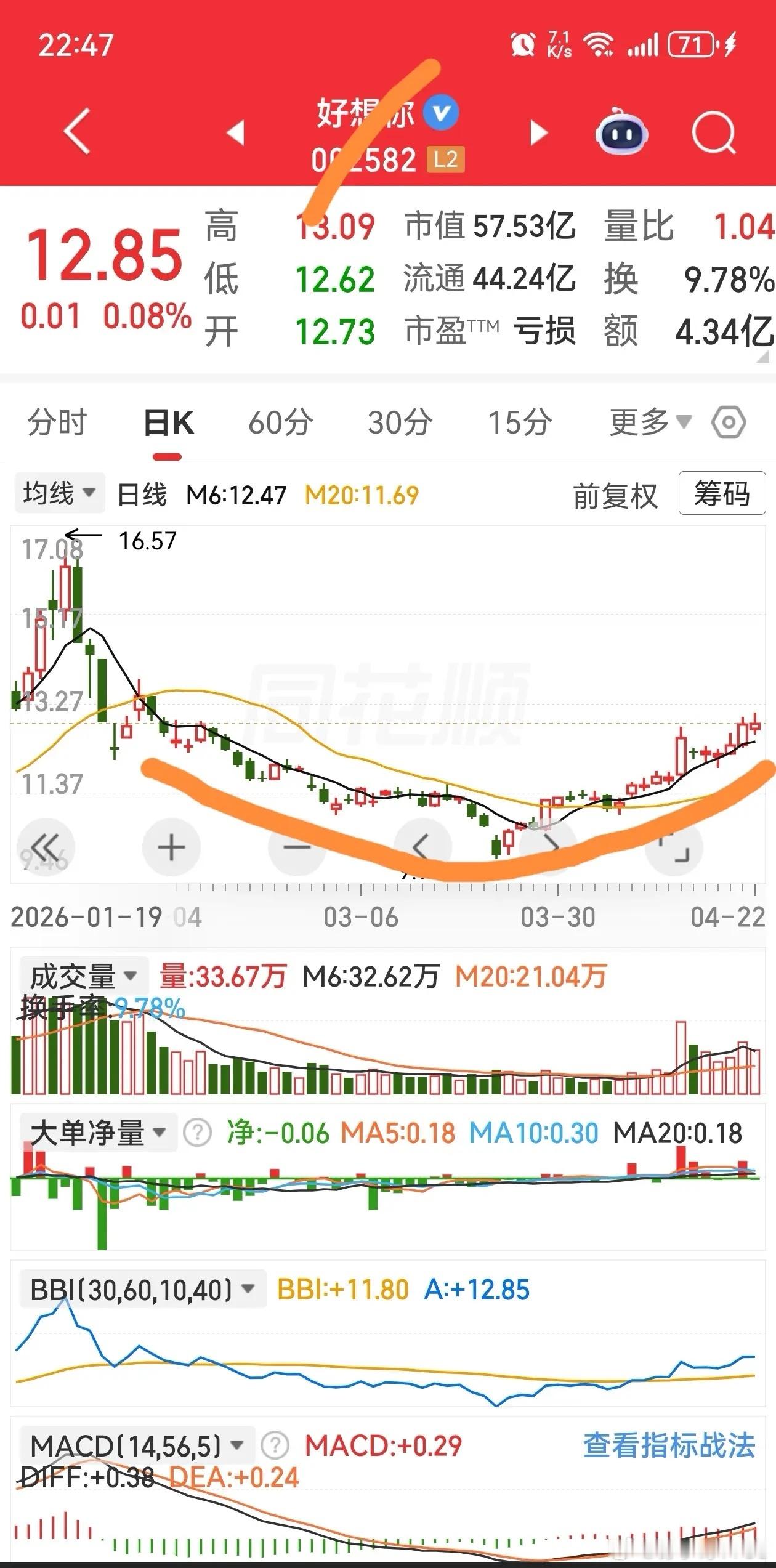Open chart settings via the target icon
776x1568 pixels.
click(x=730, y=422)
